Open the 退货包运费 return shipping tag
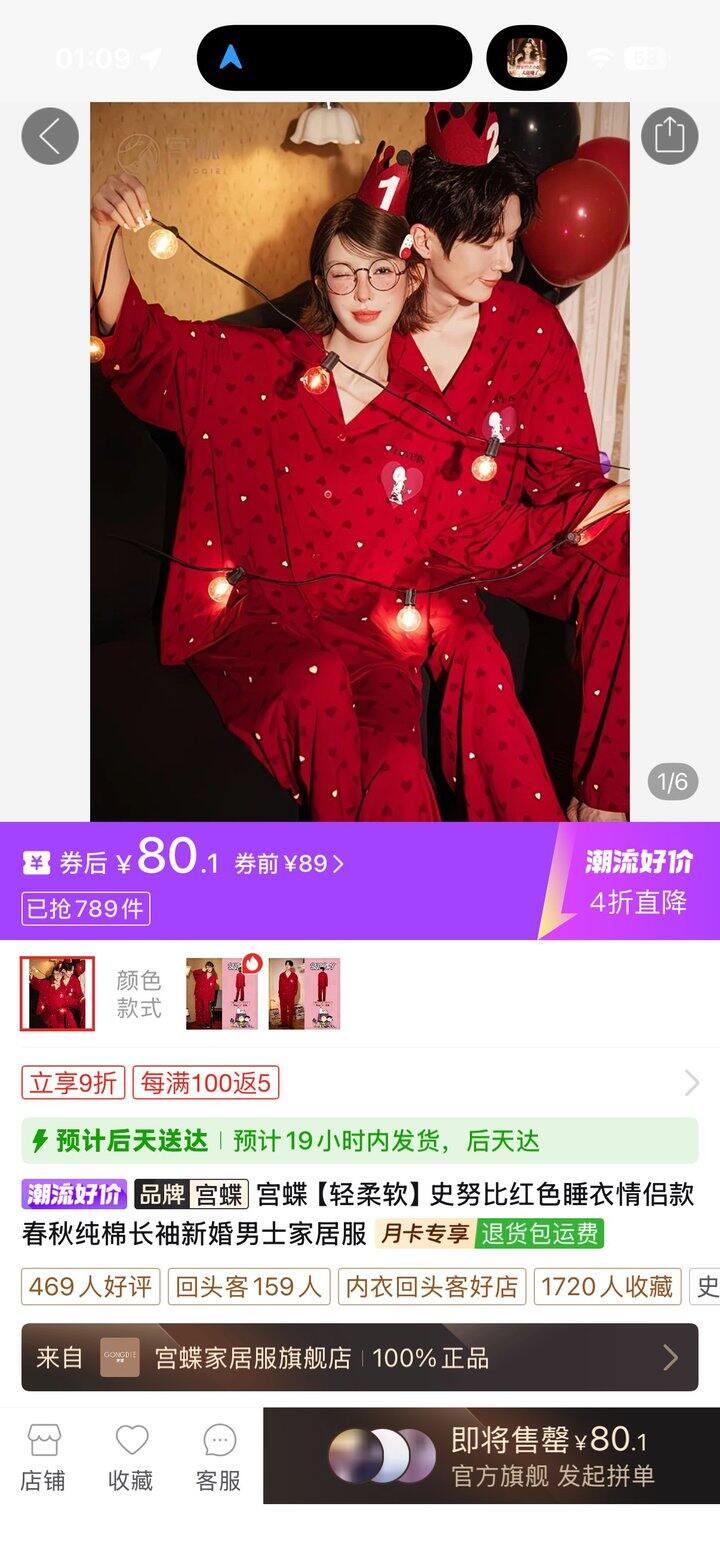 click(540, 1233)
